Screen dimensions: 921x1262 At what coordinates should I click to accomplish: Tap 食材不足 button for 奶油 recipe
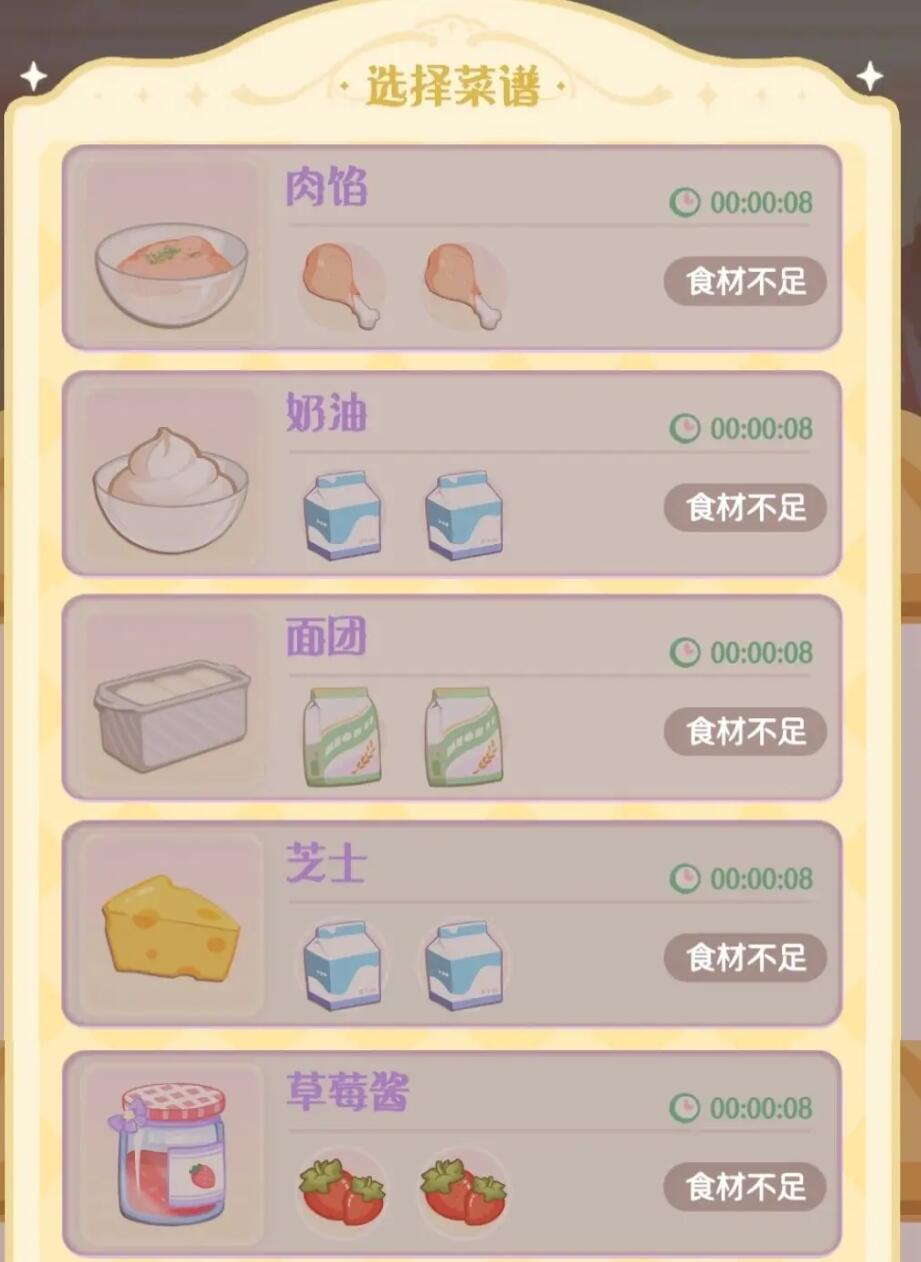pos(745,507)
